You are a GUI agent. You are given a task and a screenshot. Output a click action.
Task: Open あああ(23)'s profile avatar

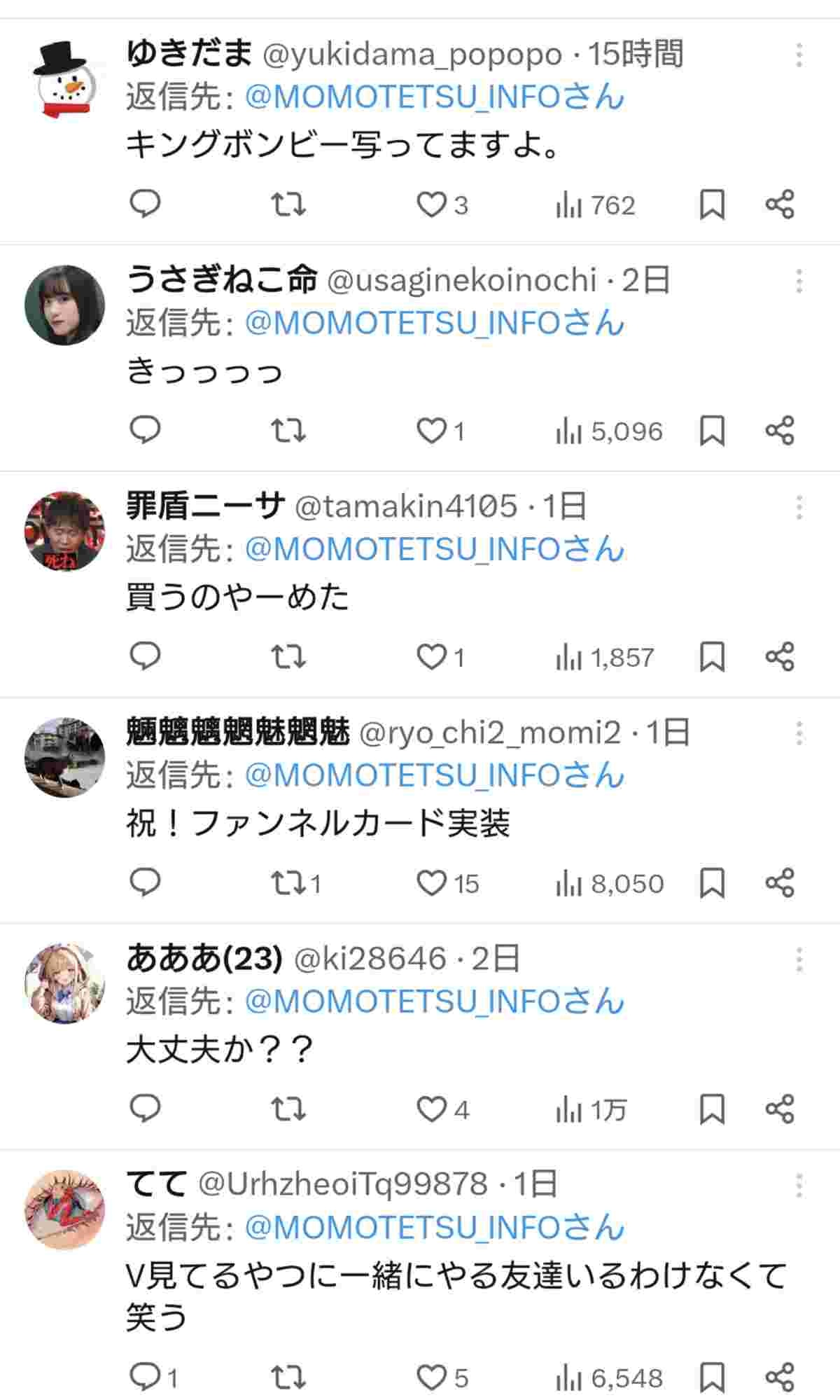pyautogui.click(x=64, y=983)
